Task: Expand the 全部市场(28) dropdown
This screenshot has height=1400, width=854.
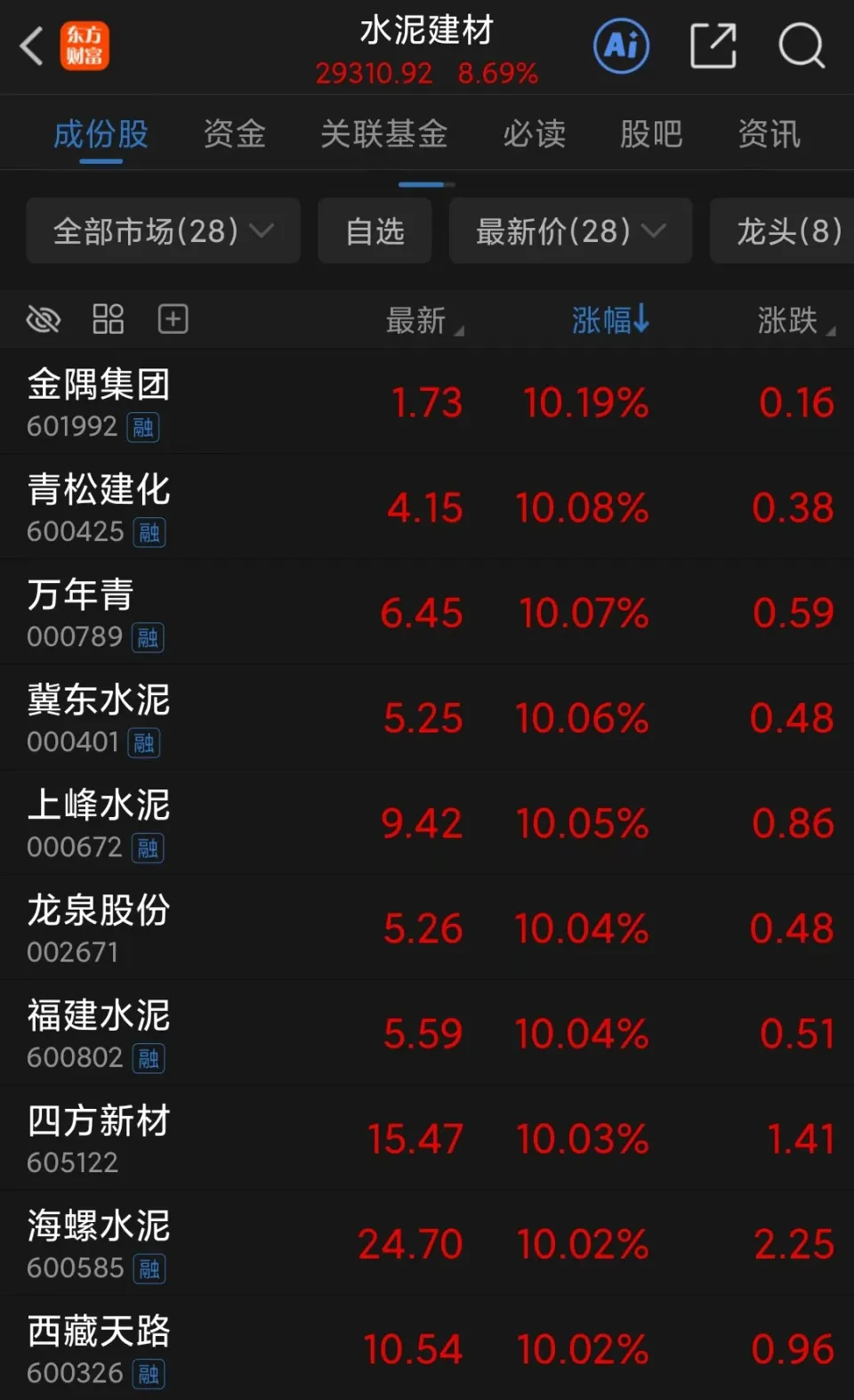Action: click(x=164, y=231)
